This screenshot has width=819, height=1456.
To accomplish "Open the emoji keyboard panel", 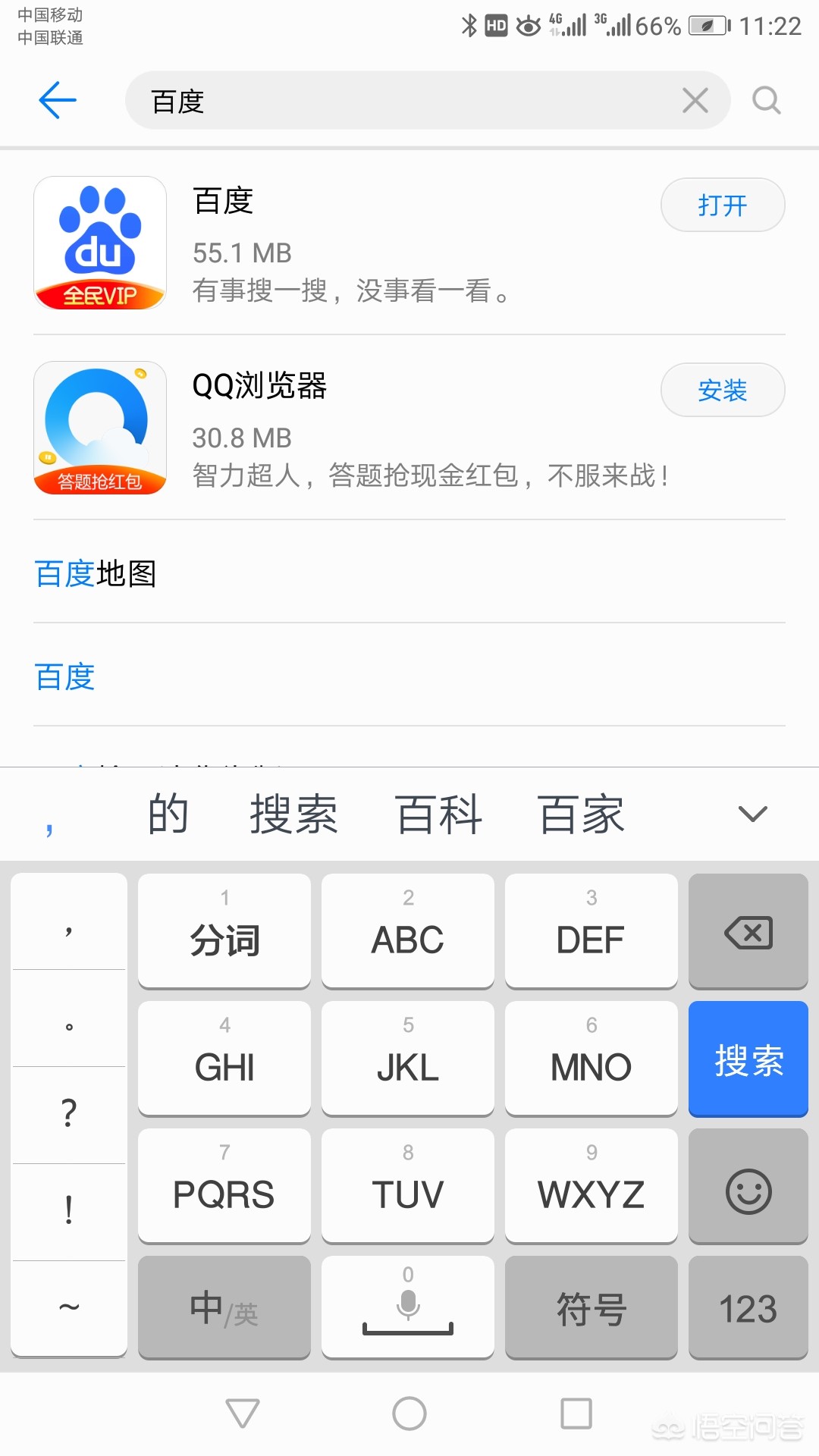I will [x=748, y=1186].
